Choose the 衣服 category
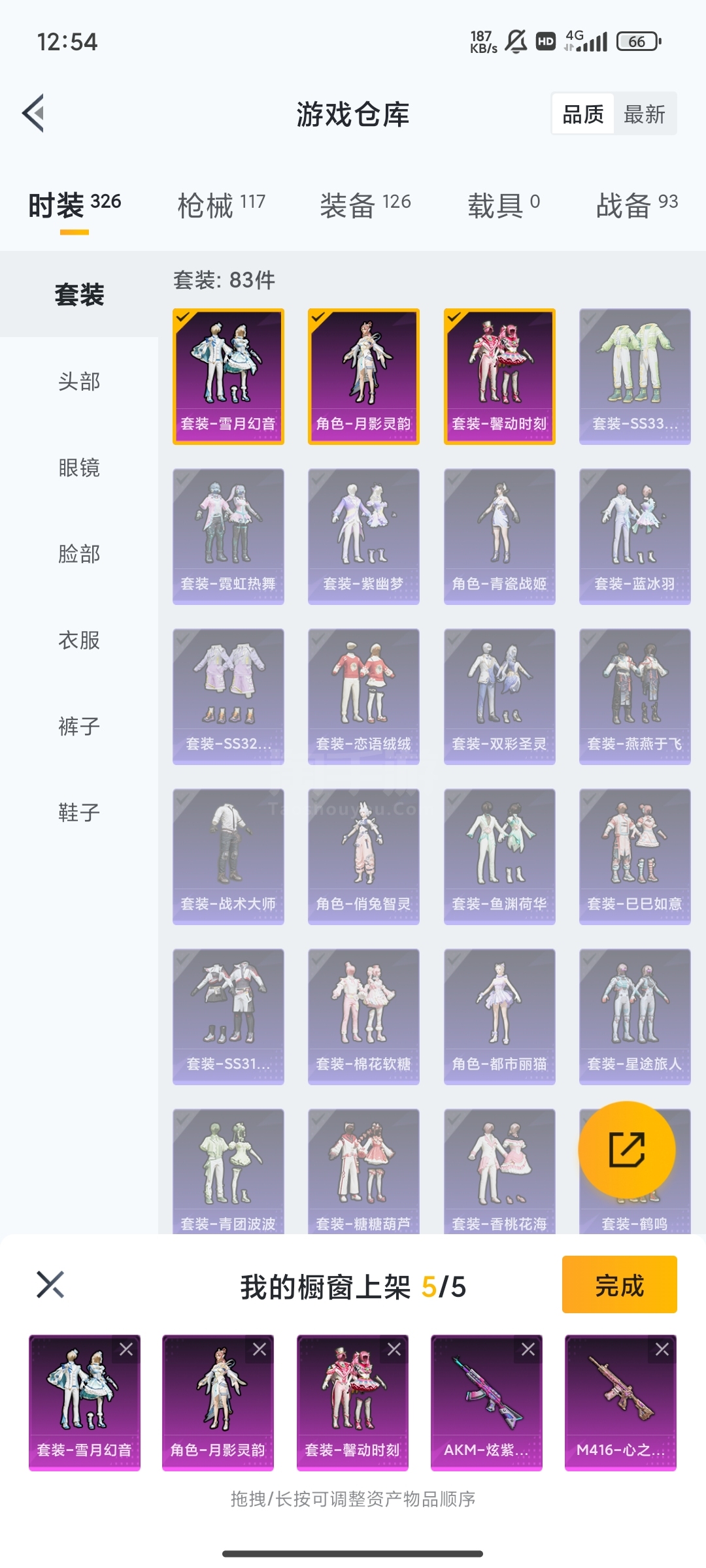706x1568 pixels. point(79,640)
